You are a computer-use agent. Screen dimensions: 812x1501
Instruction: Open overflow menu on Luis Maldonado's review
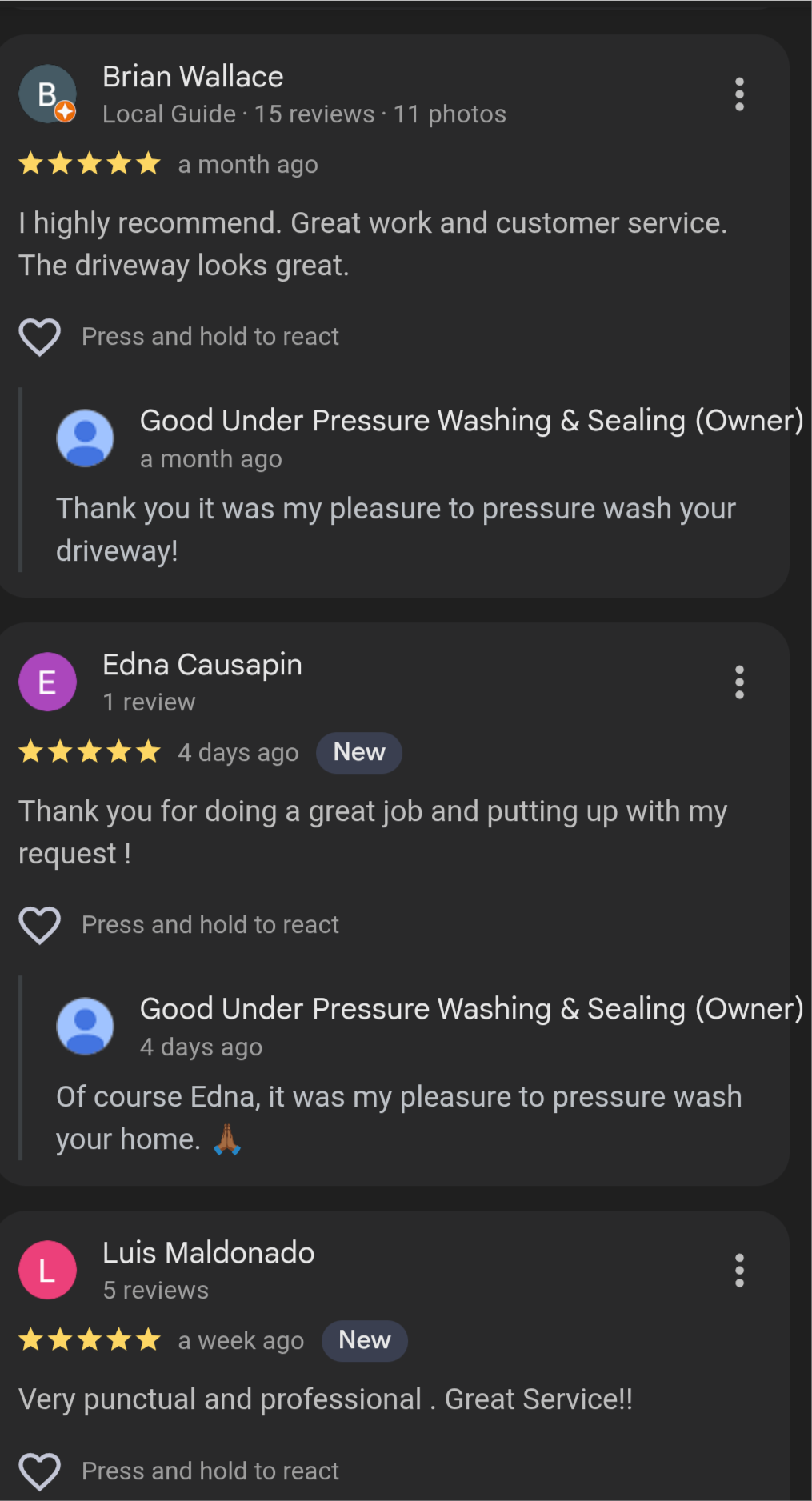point(739,1271)
